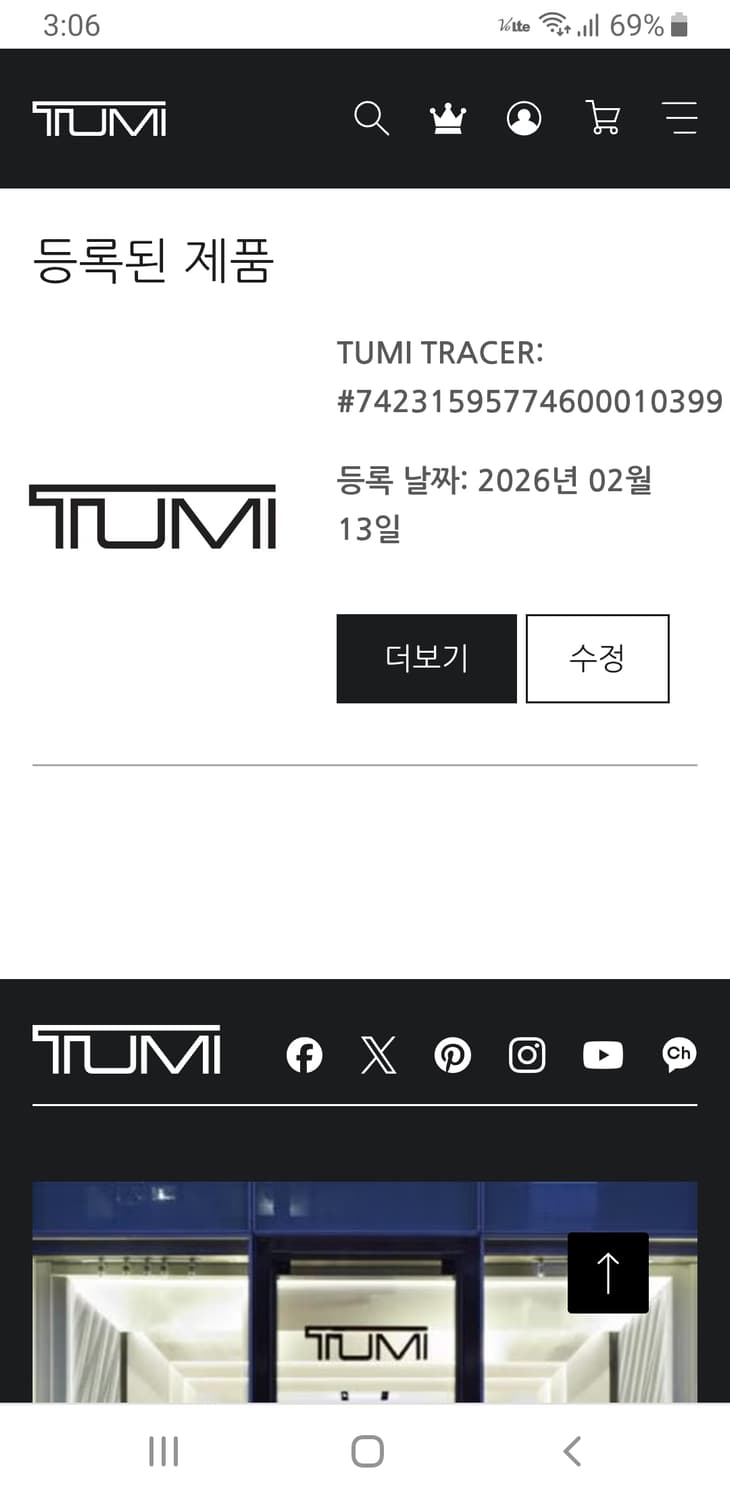Open the search icon in the header
730x1500 pixels.
coord(372,118)
